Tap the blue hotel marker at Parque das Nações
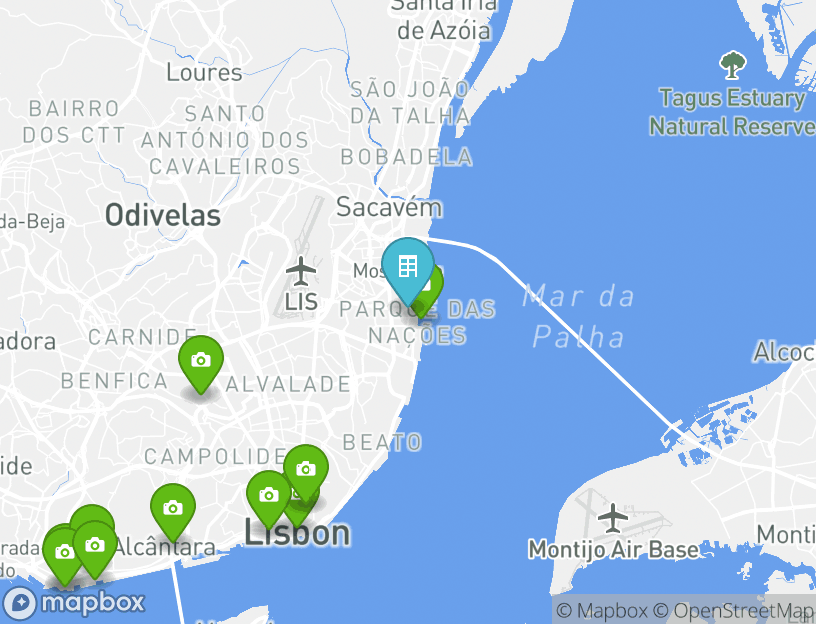The width and height of the screenshot is (816, 624). 407,266
